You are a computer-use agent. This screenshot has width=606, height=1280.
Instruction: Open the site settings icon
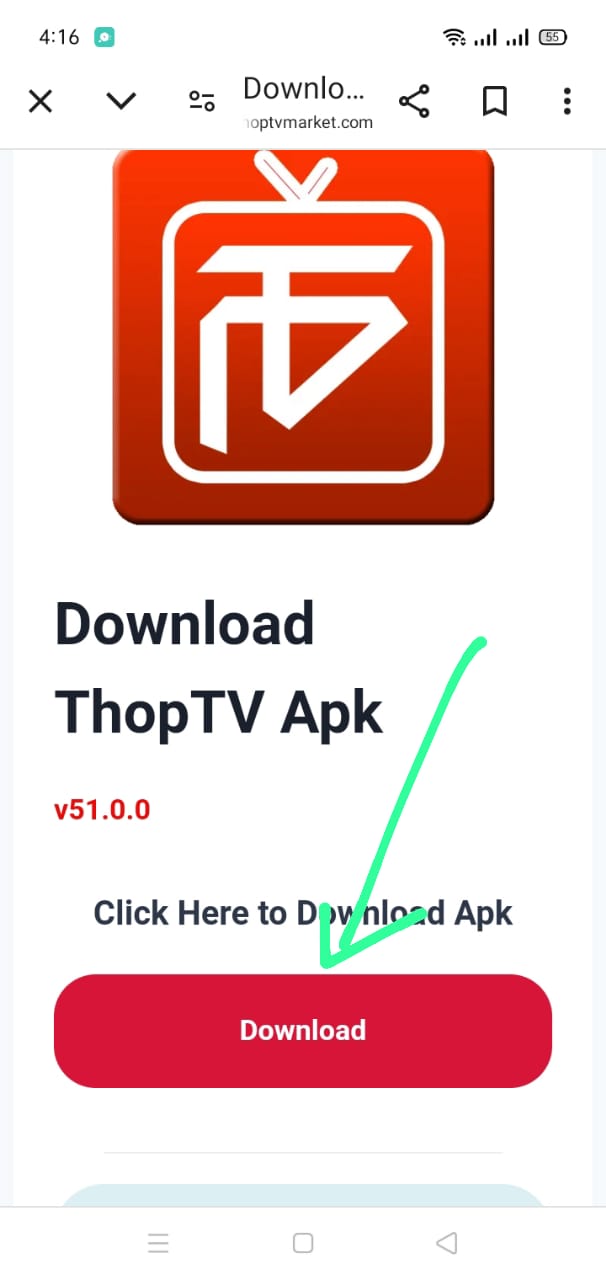point(201,101)
